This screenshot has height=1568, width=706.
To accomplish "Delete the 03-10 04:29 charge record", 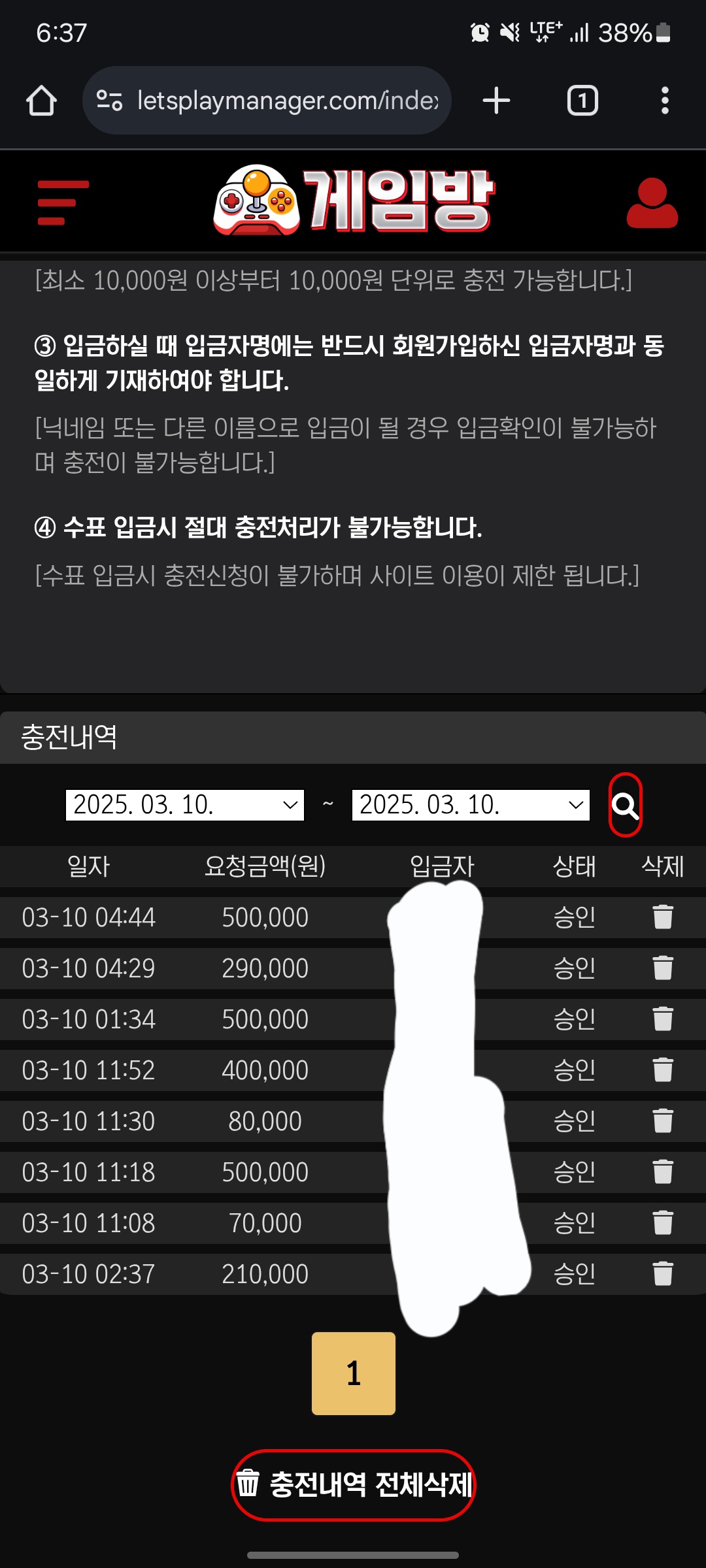I will [663, 968].
